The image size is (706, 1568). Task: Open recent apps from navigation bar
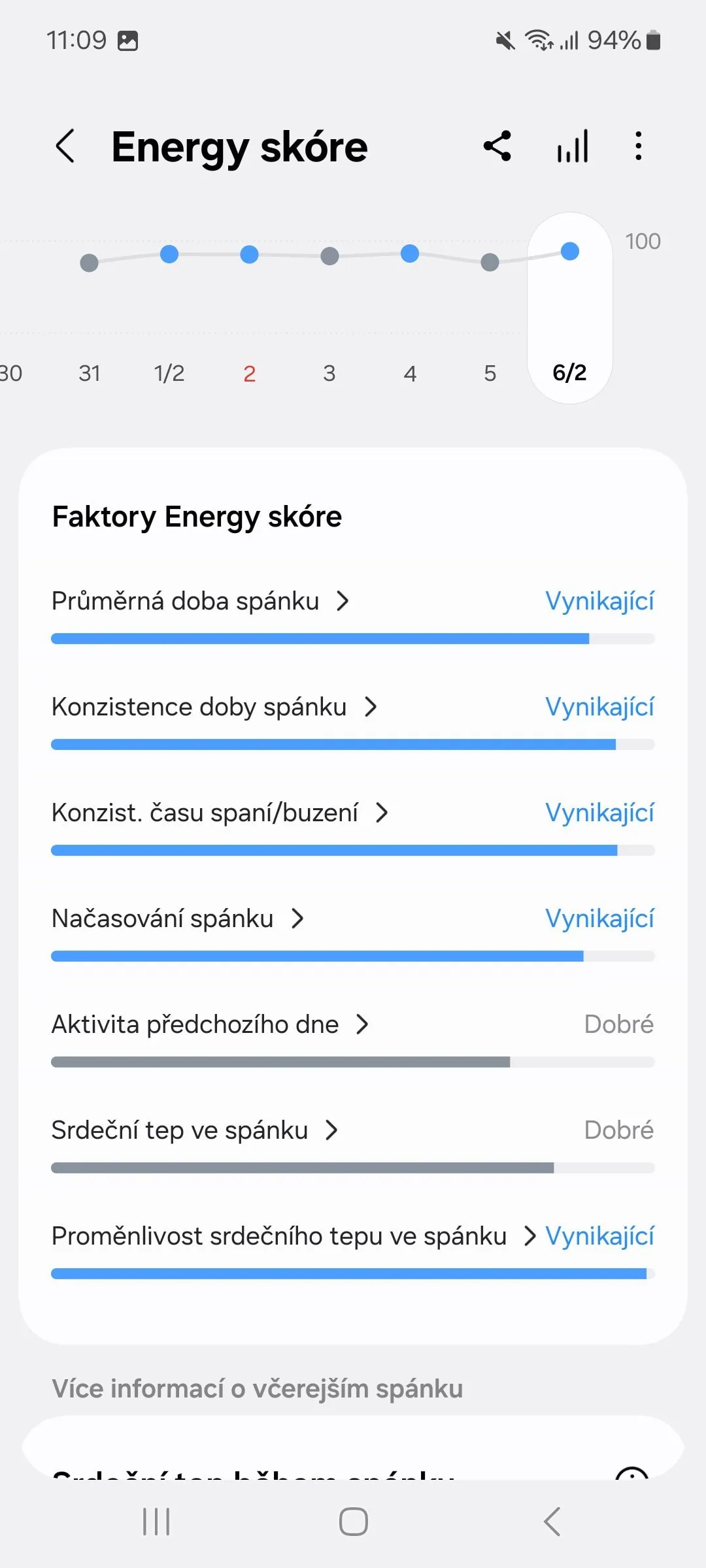[x=156, y=1522]
